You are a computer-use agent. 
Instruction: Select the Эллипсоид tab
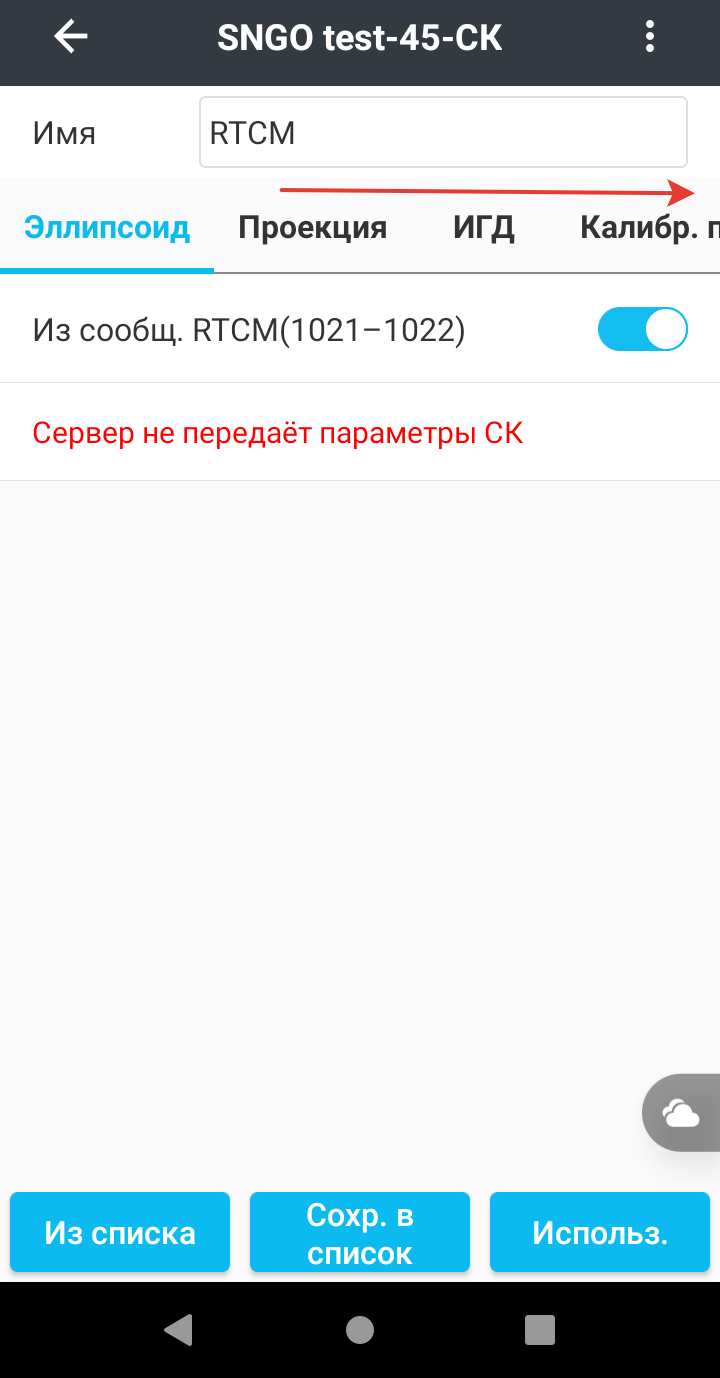[x=107, y=227]
